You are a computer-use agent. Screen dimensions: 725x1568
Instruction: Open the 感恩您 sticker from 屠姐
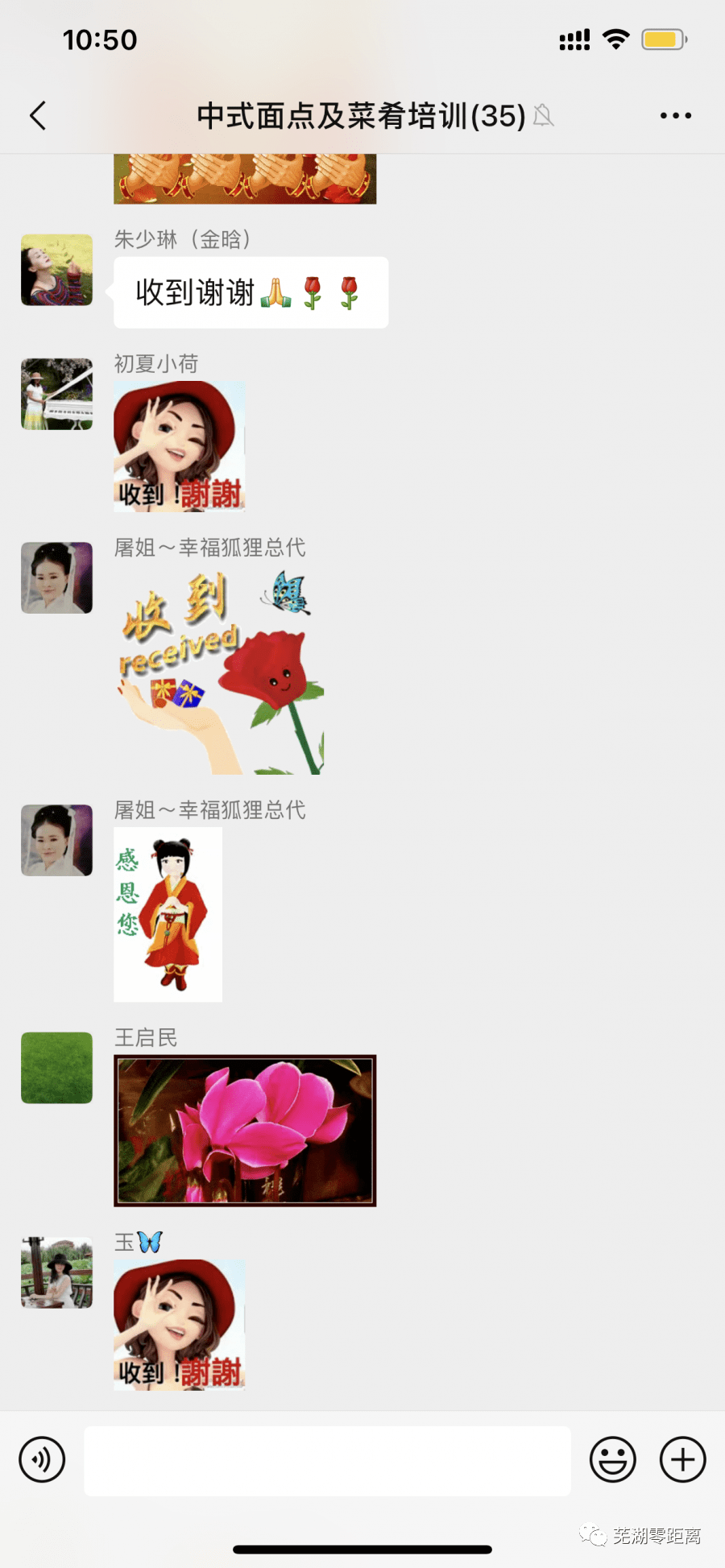point(168,915)
